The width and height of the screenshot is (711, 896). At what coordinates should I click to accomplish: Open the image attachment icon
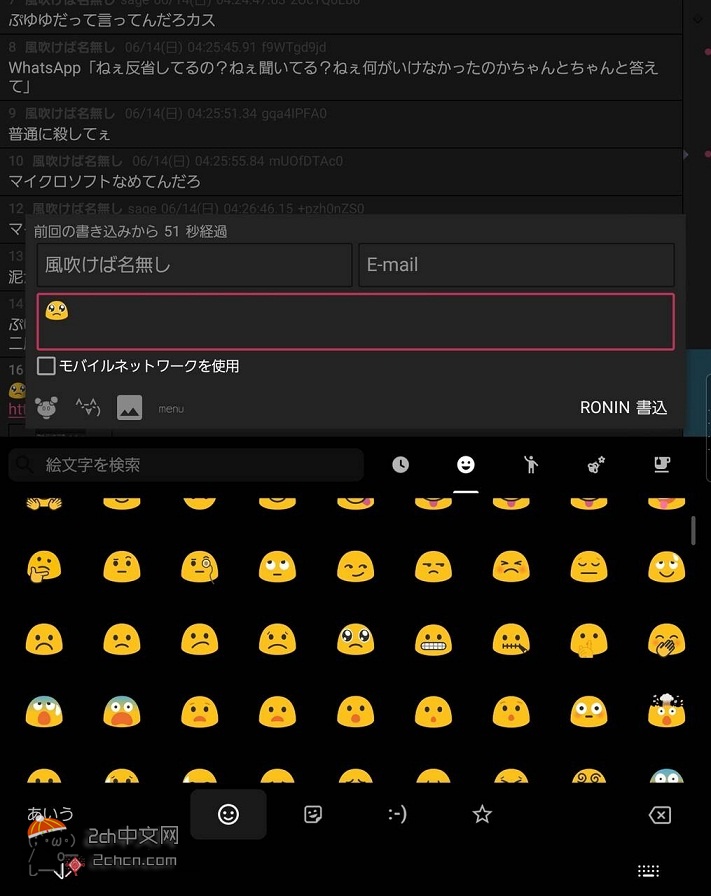[129, 407]
